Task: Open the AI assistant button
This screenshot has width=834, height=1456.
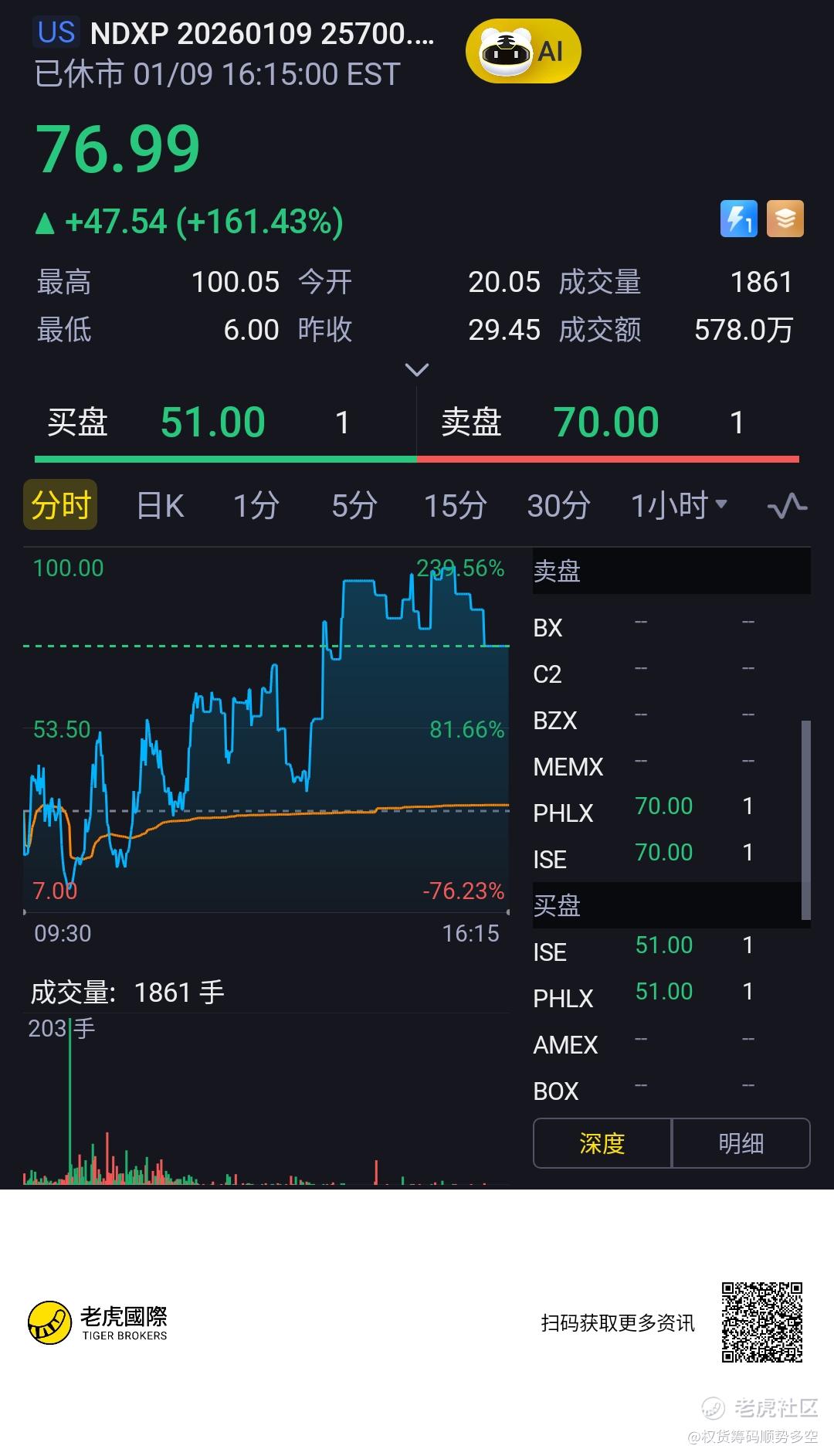Action: pyautogui.click(x=523, y=52)
